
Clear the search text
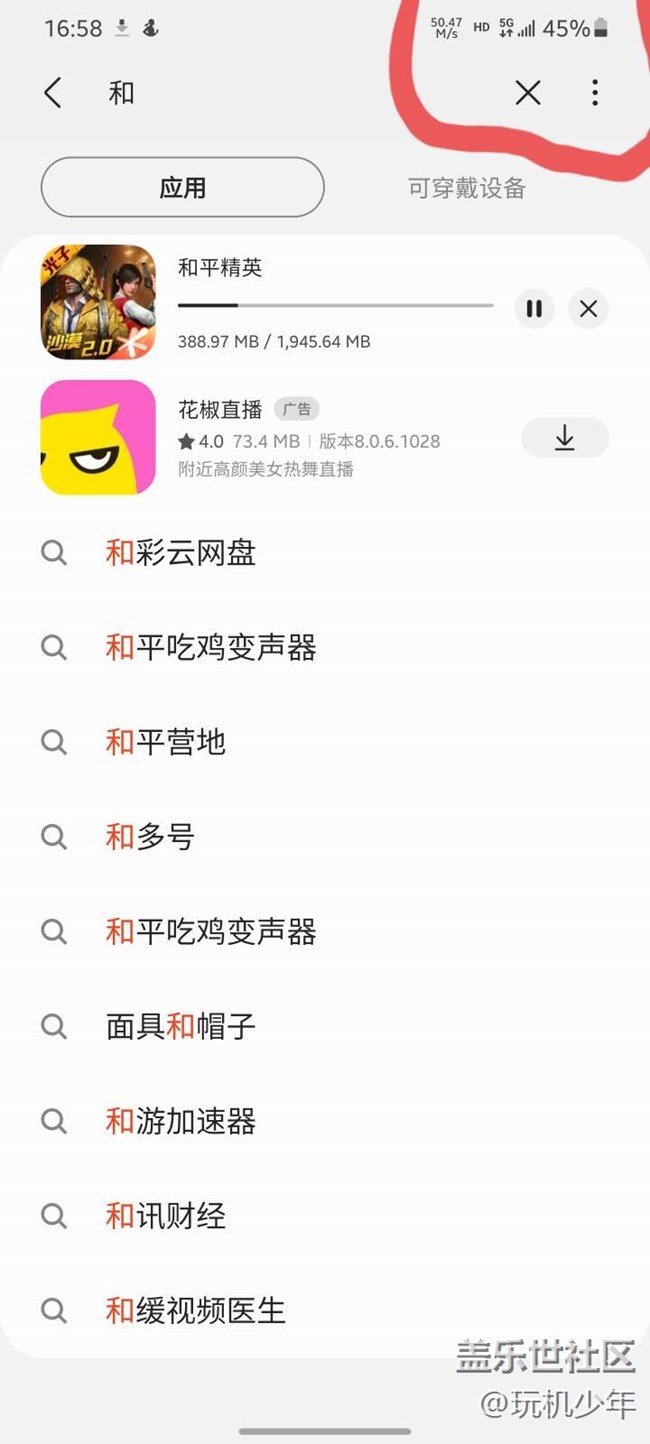point(527,93)
